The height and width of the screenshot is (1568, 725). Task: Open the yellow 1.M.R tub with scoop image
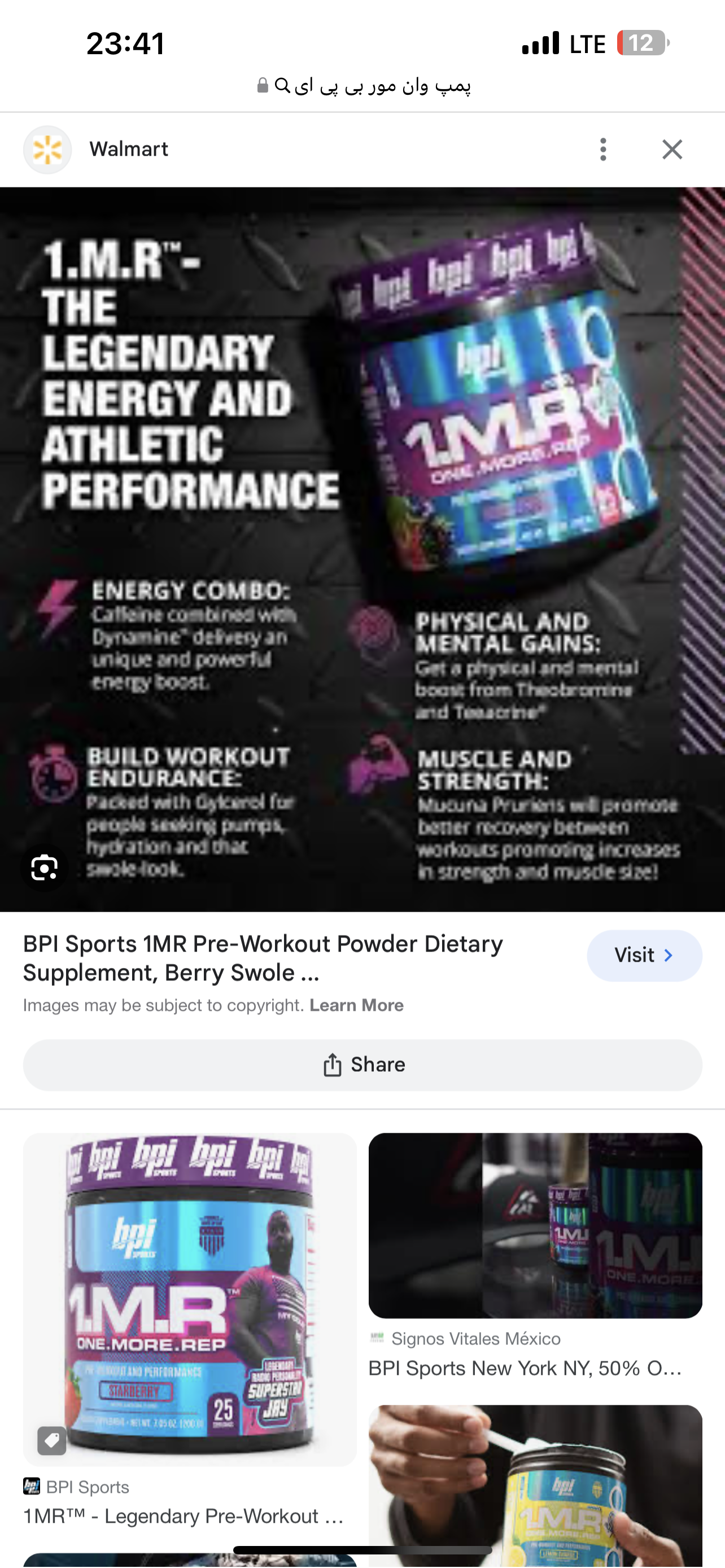click(535, 1486)
